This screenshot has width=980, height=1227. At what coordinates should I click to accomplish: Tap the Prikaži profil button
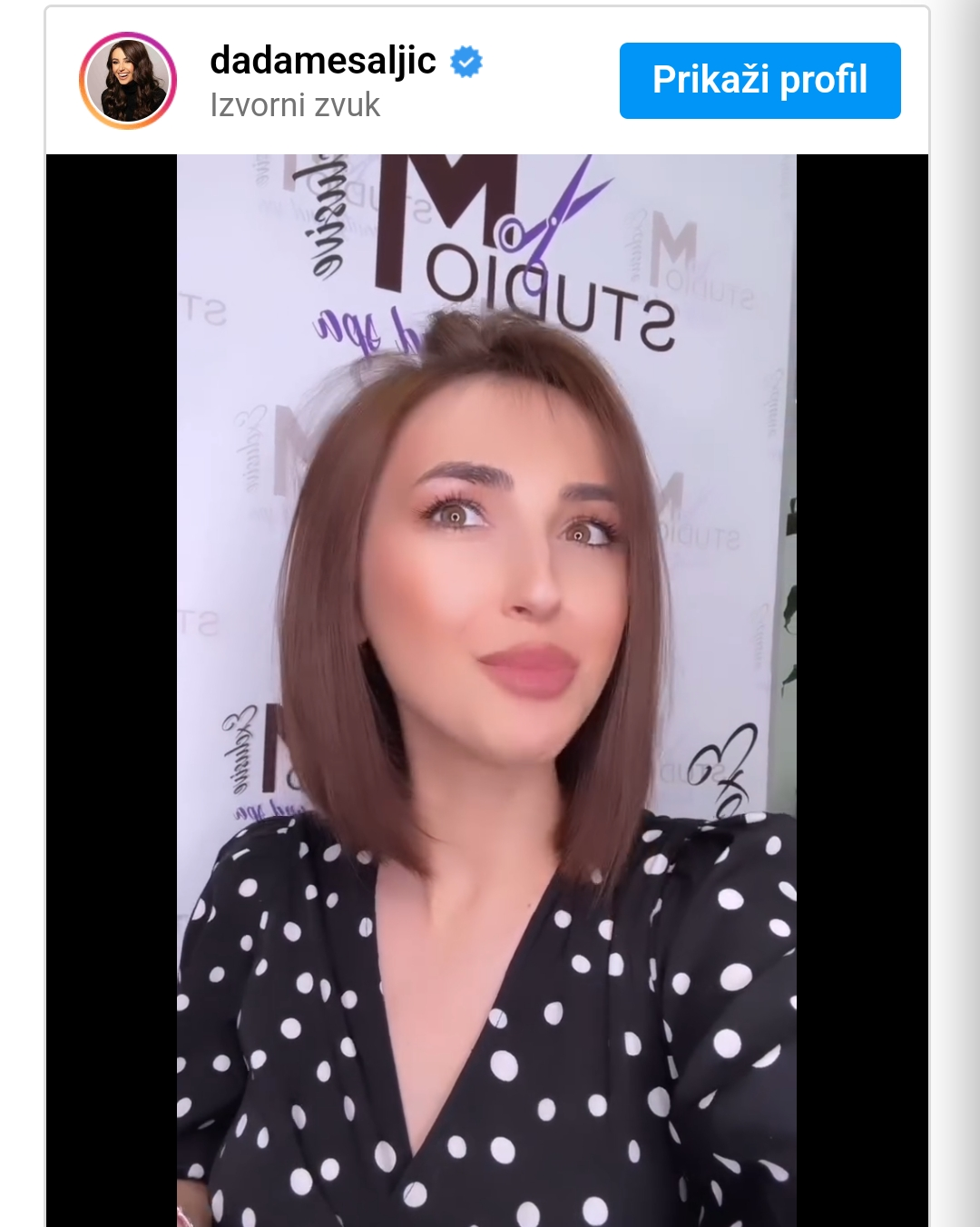click(x=759, y=80)
